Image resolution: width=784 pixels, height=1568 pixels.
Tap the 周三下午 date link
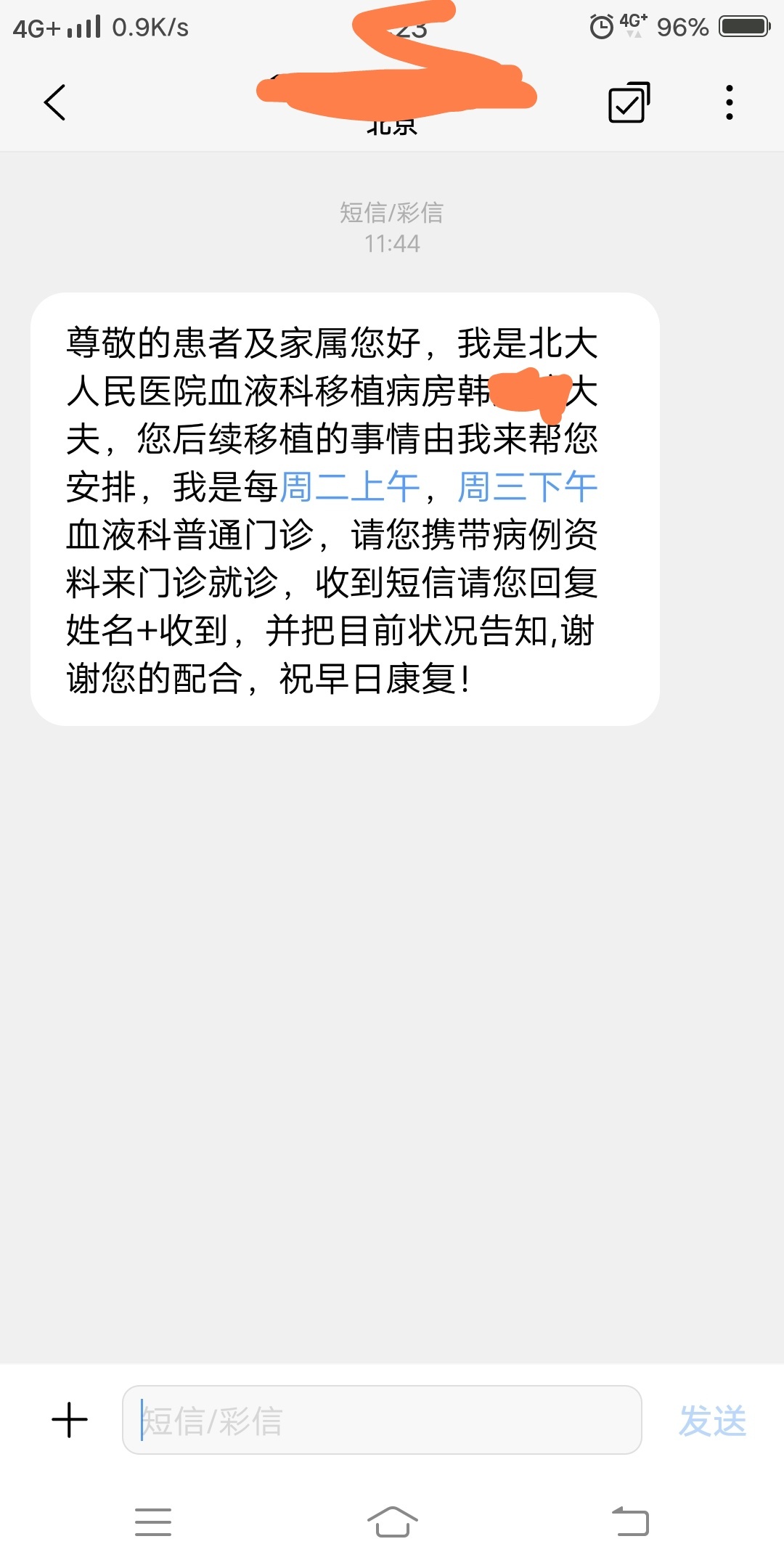[x=528, y=487]
